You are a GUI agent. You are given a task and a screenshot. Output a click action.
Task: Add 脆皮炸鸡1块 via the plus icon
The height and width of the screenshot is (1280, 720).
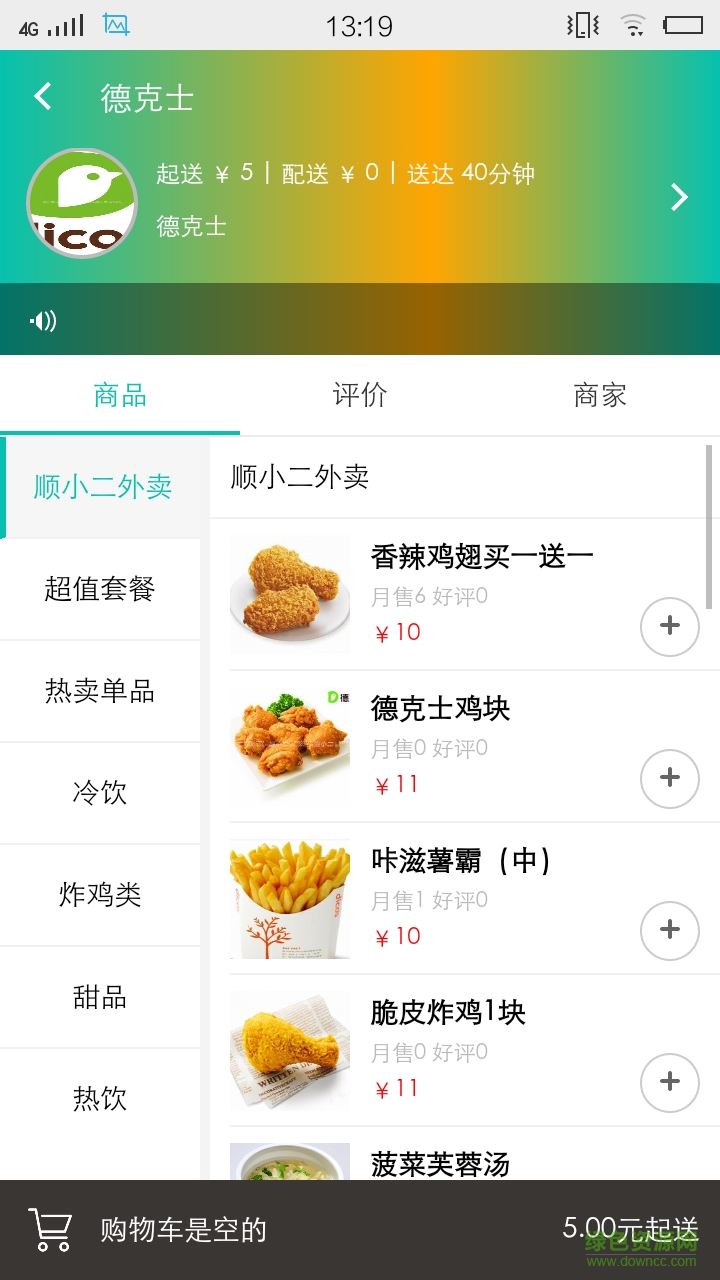tap(668, 1083)
